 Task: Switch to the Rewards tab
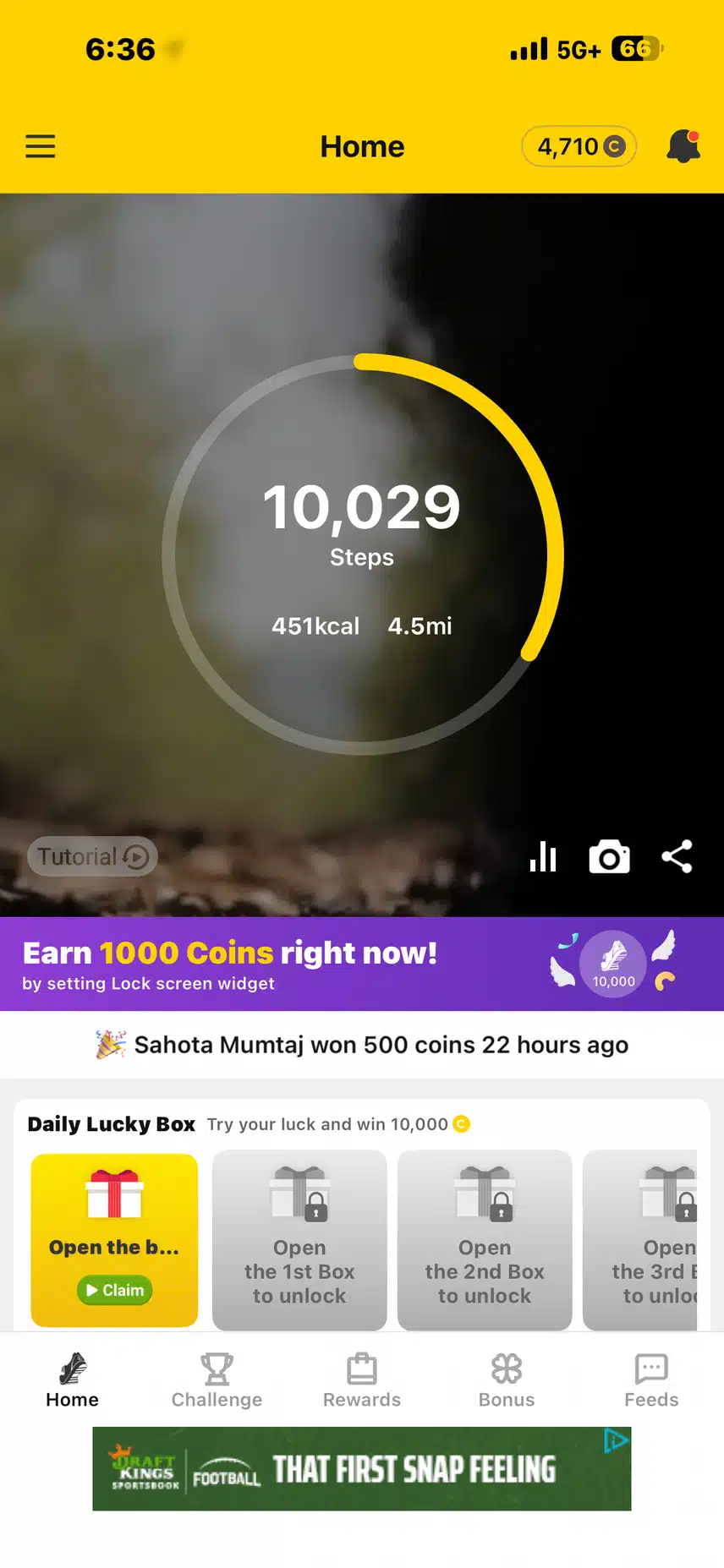(x=362, y=1380)
